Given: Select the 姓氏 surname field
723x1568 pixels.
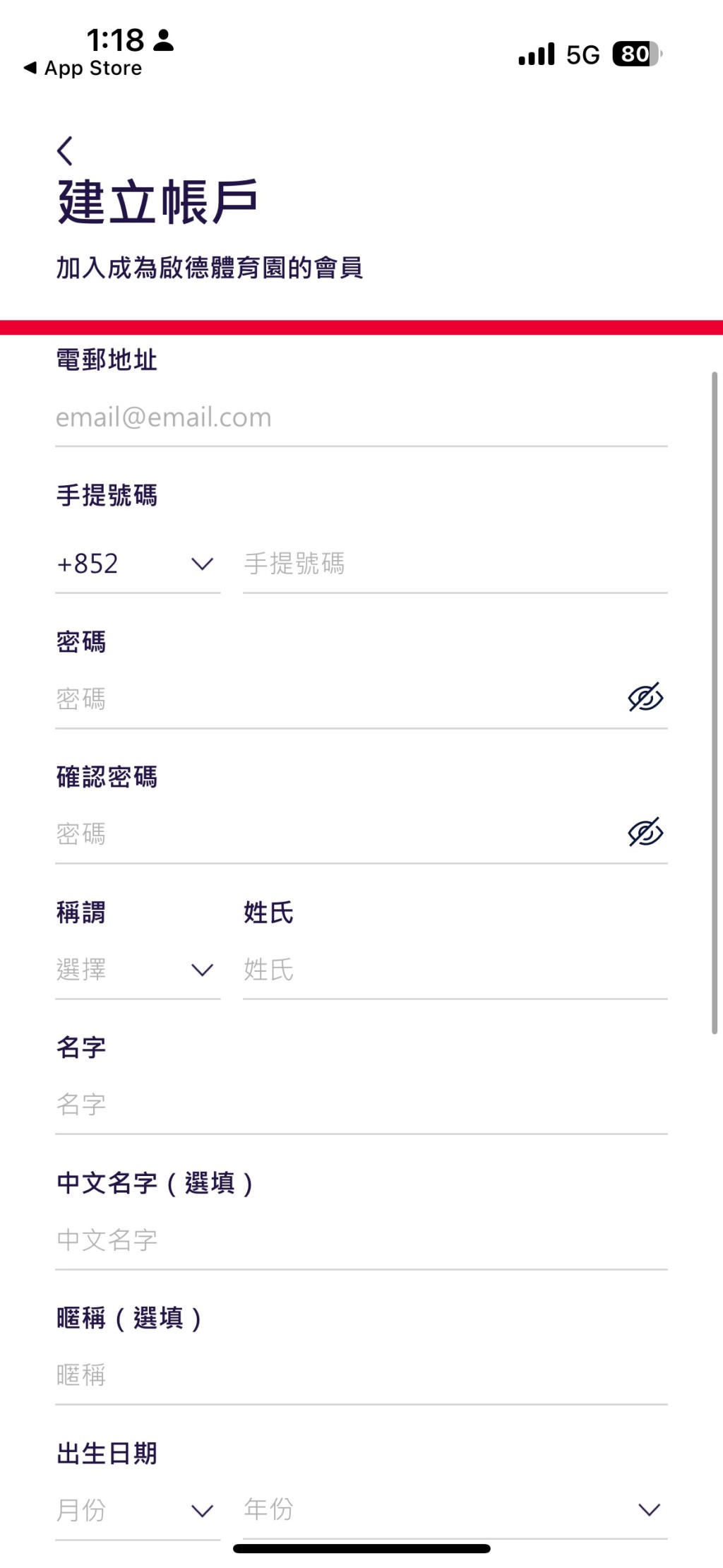Looking at the screenshot, I should 455,970.
